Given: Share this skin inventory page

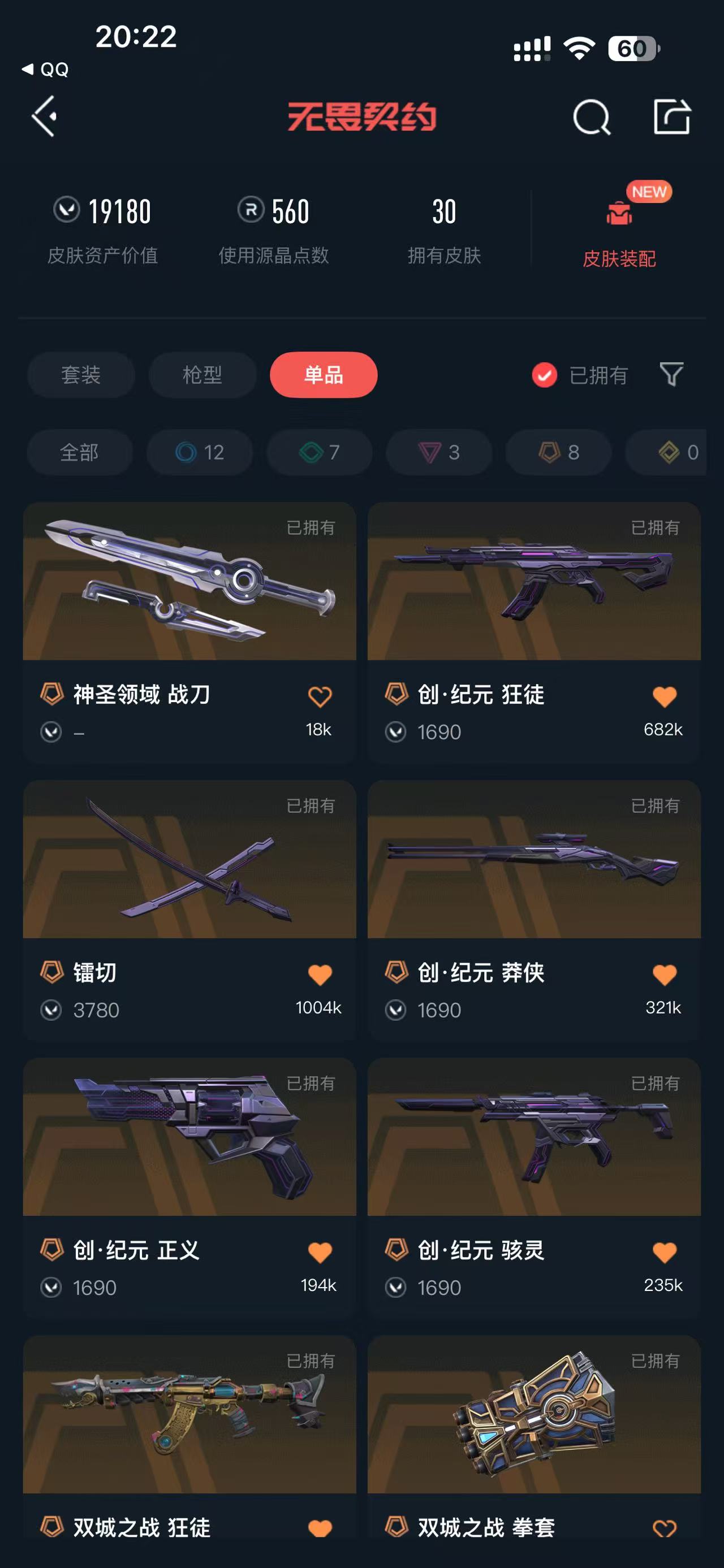Looking at the screenshot, I should click(x=671, y=116).
